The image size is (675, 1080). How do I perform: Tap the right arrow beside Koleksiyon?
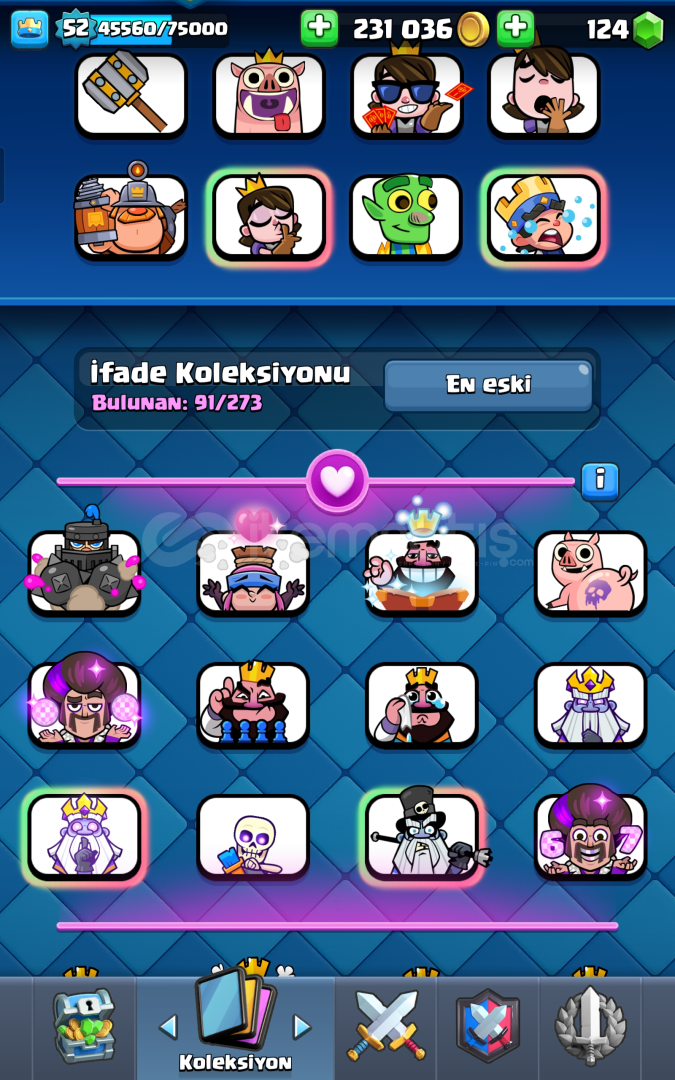pyautogui.click(x=301, y=1027)
